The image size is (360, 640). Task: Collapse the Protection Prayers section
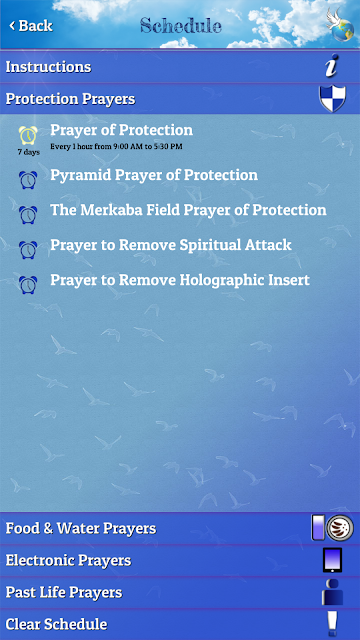click(x=180, y=99)
